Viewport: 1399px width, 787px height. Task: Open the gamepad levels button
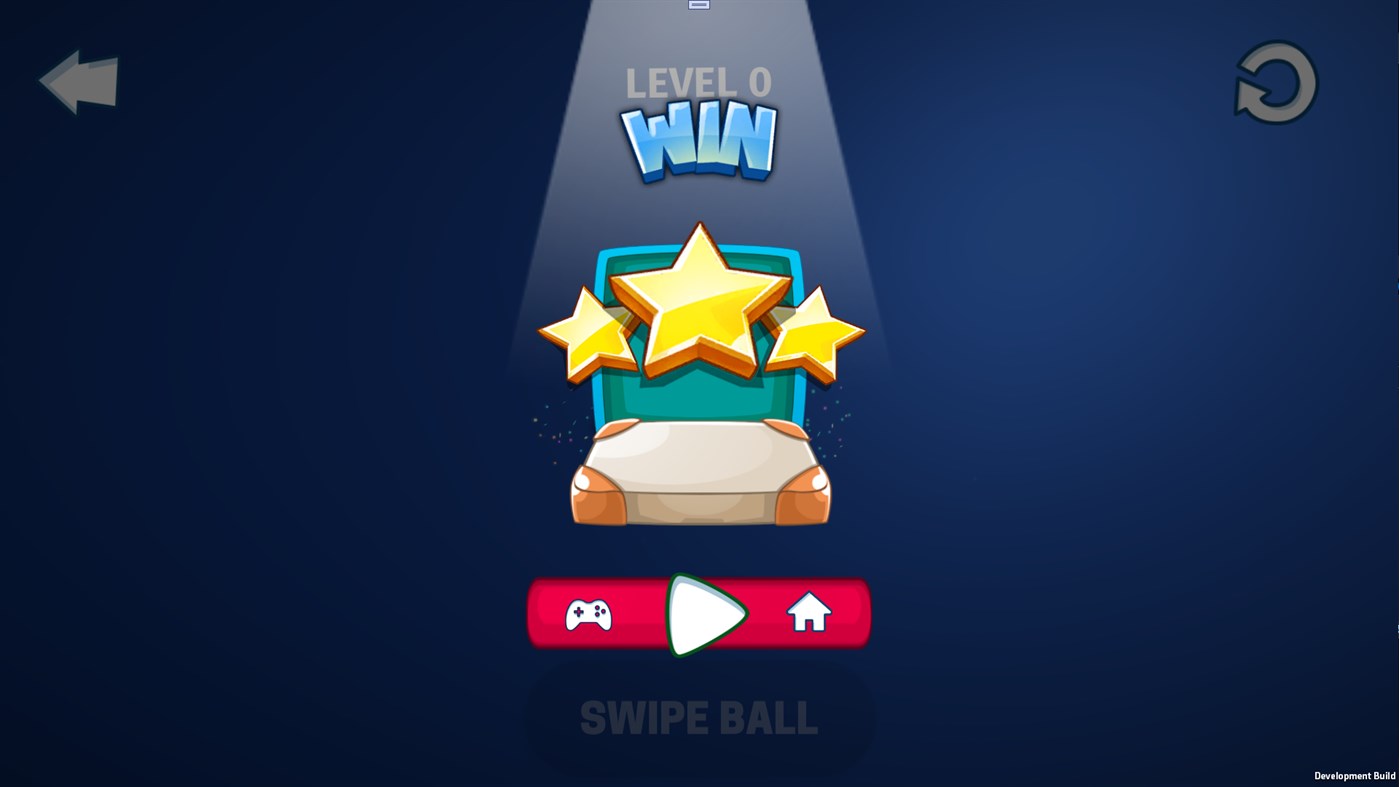[x=588, y=614]
